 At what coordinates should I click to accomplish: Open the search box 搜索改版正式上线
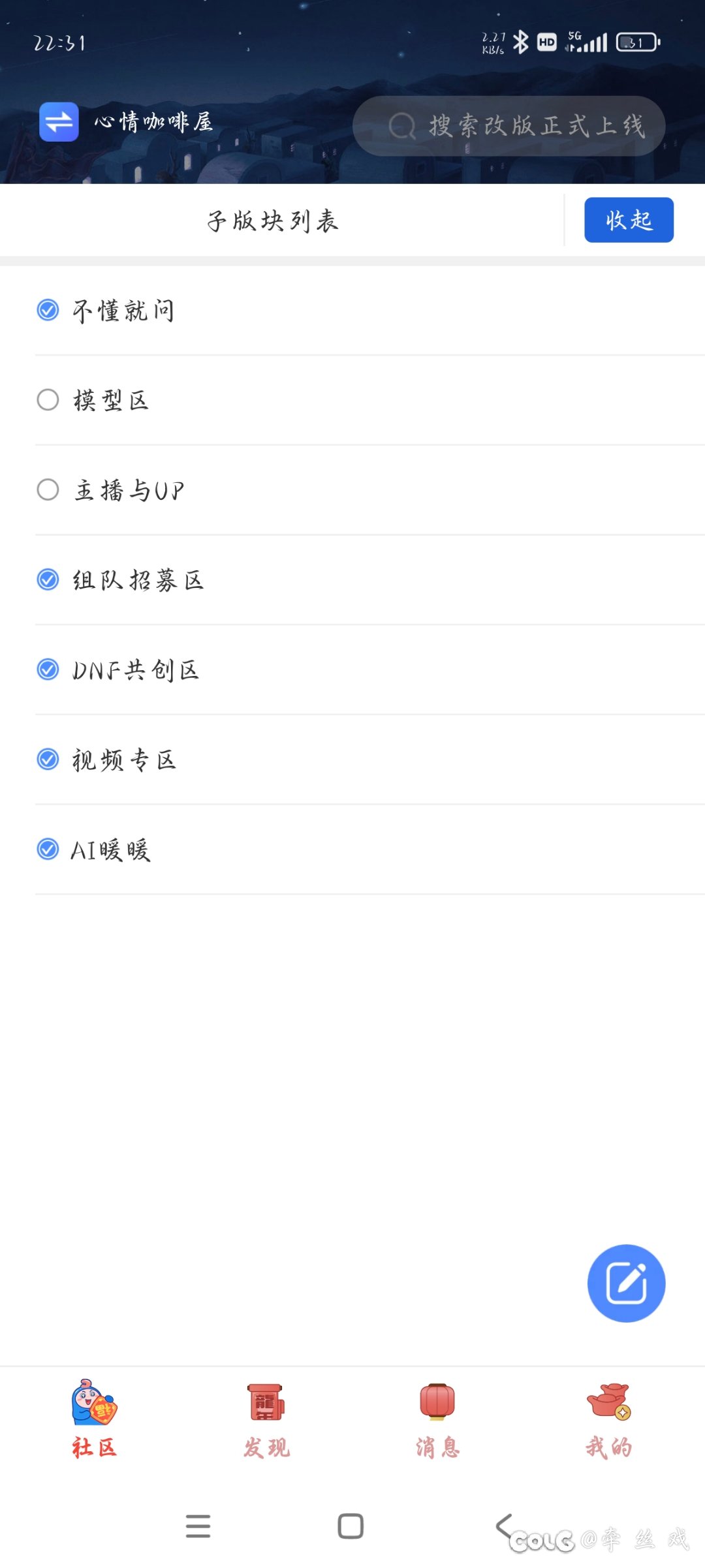click(509, 126)
